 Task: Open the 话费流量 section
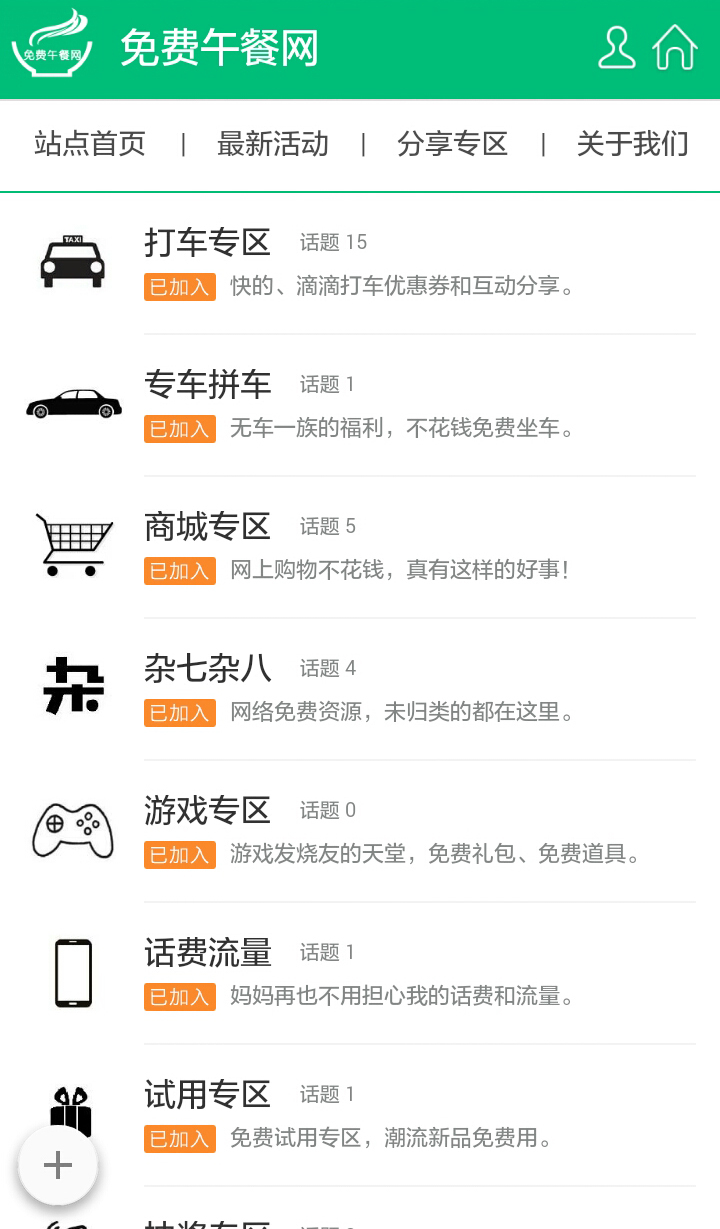[208, 952]
